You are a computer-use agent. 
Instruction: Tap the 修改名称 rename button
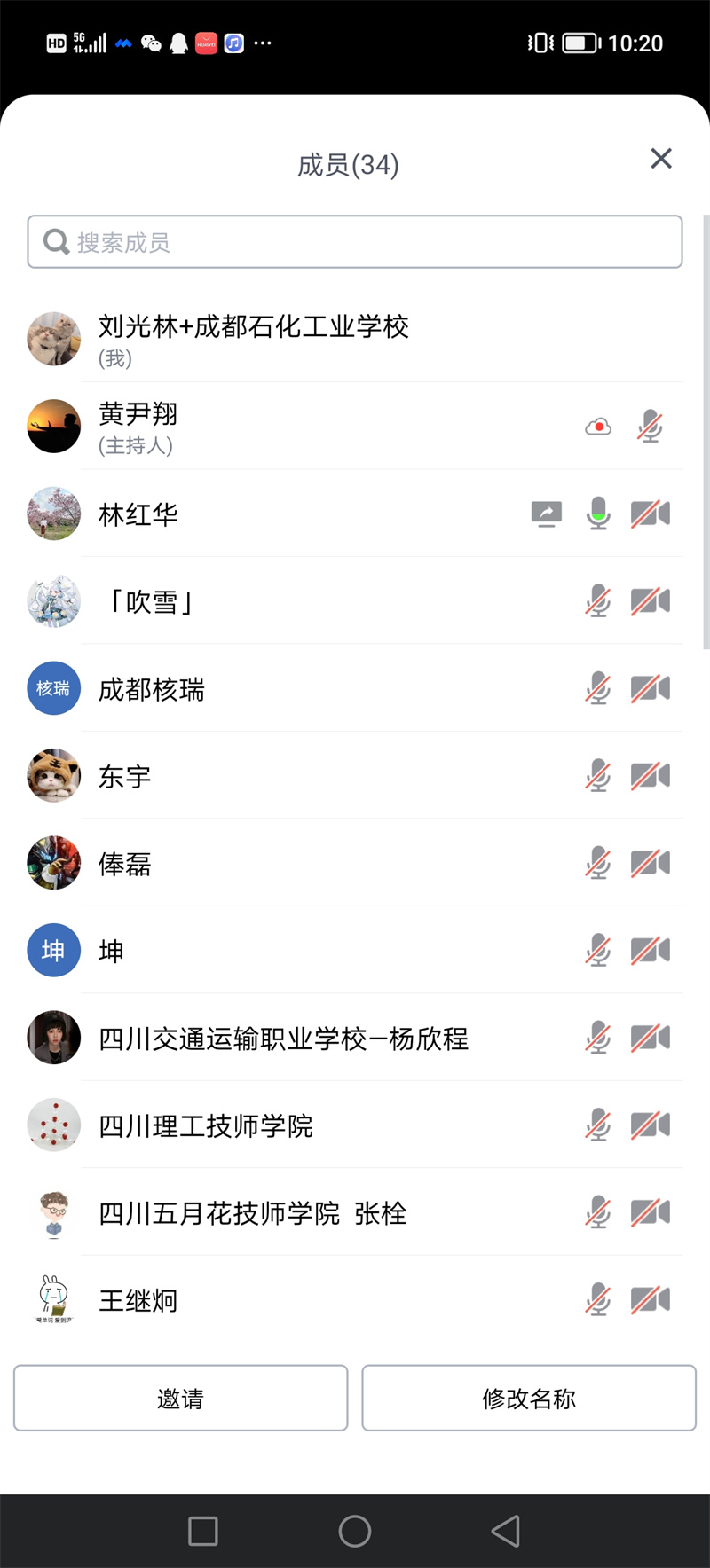point(529,1399)
